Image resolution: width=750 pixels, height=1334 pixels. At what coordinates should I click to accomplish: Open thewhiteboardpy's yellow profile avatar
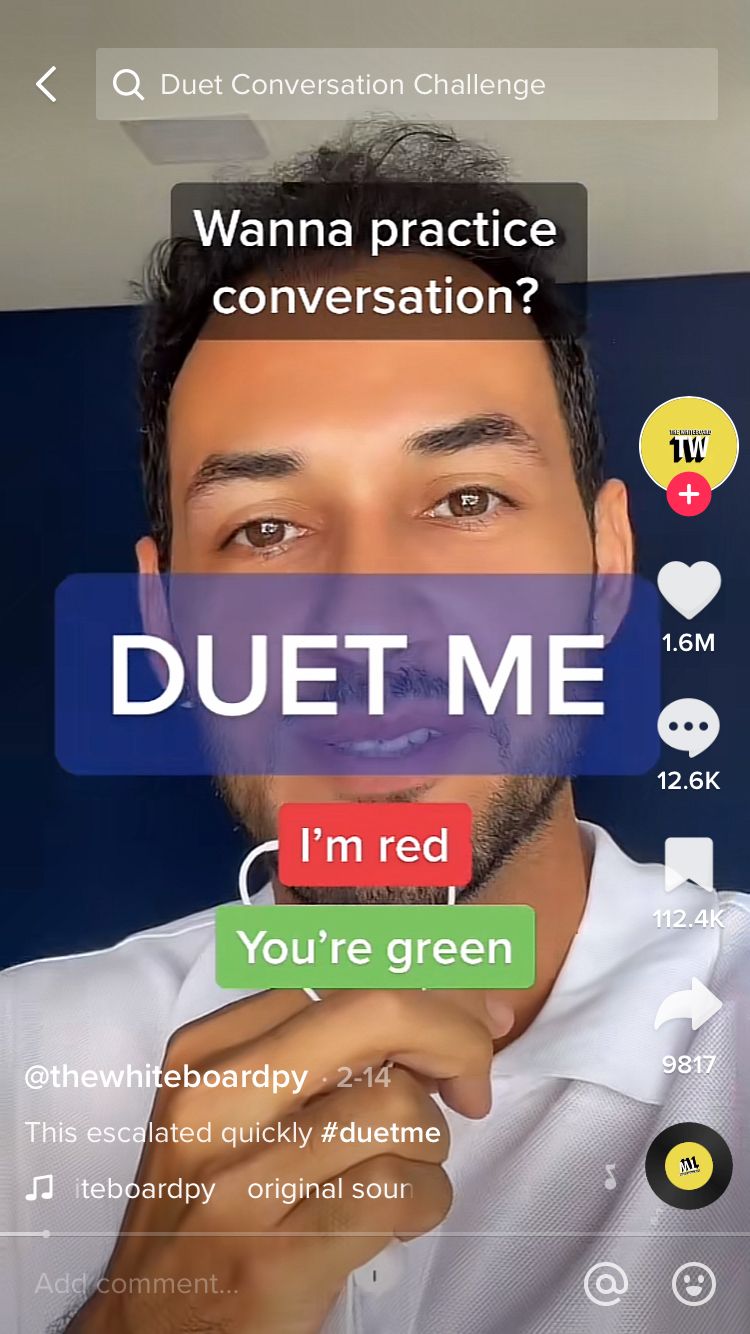click(x=688, y=446)
